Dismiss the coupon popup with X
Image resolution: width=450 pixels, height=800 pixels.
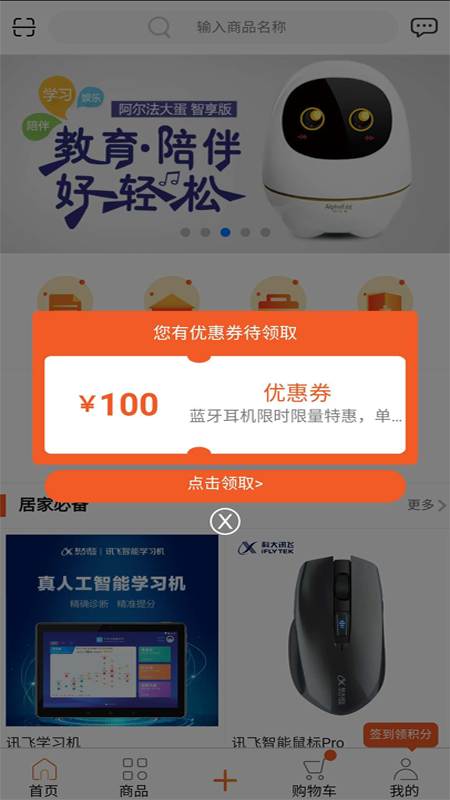point(225,521)
